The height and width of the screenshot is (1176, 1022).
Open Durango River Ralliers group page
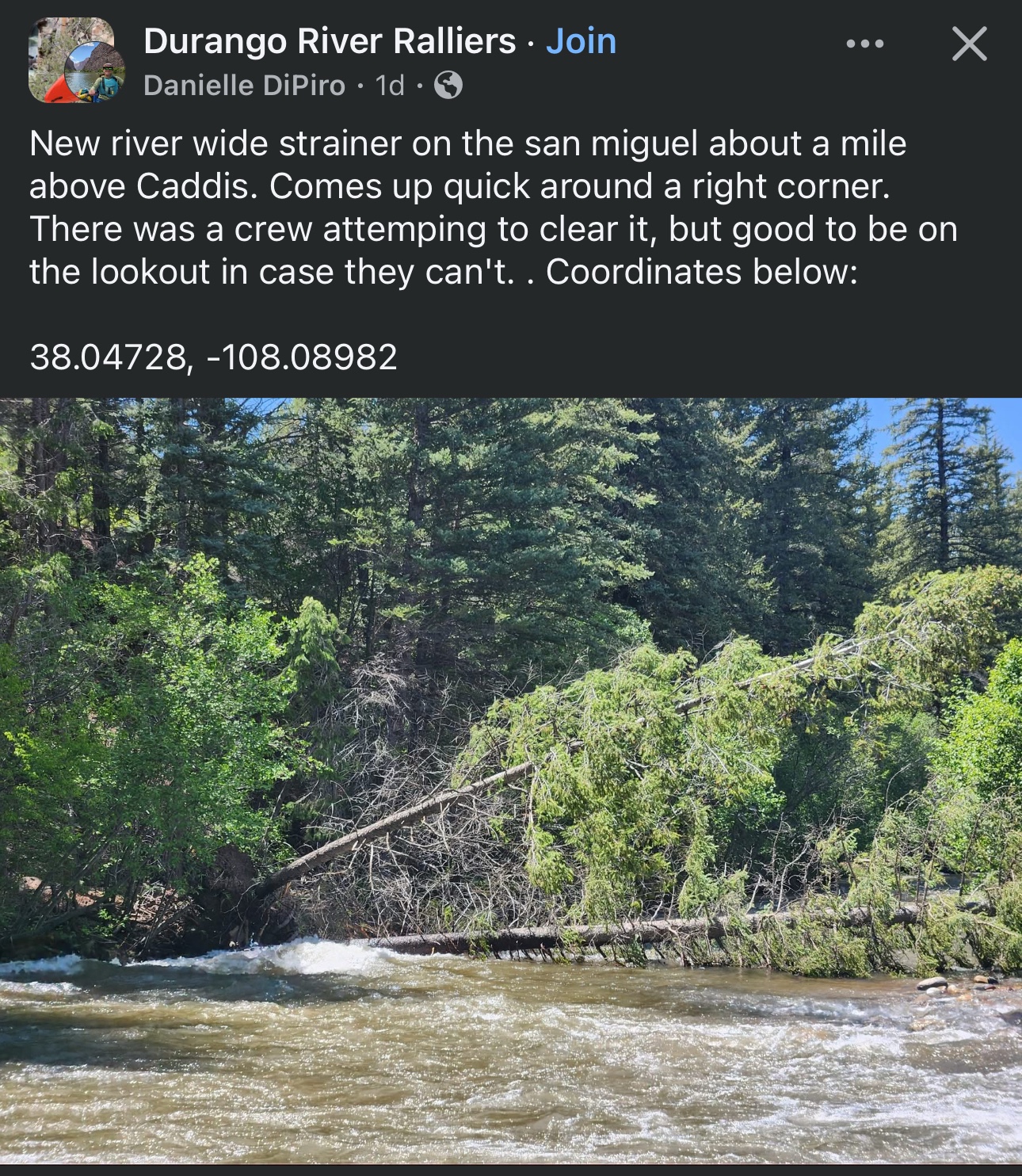(x=329, y=41)
